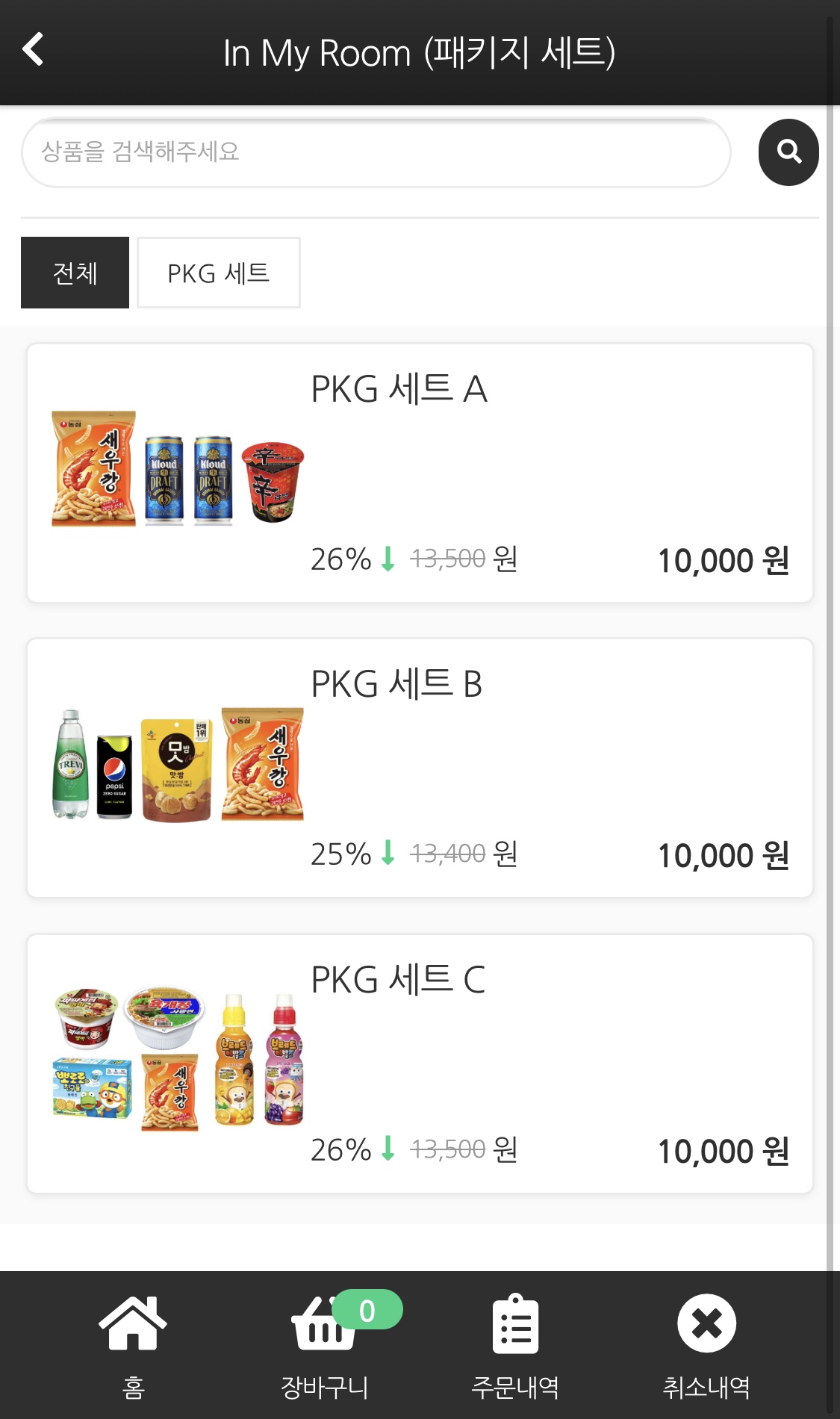This screenshot has width=840, height=1419.
Task: Open the PKG 세트 A product card
Action: (x=420, y=473)
